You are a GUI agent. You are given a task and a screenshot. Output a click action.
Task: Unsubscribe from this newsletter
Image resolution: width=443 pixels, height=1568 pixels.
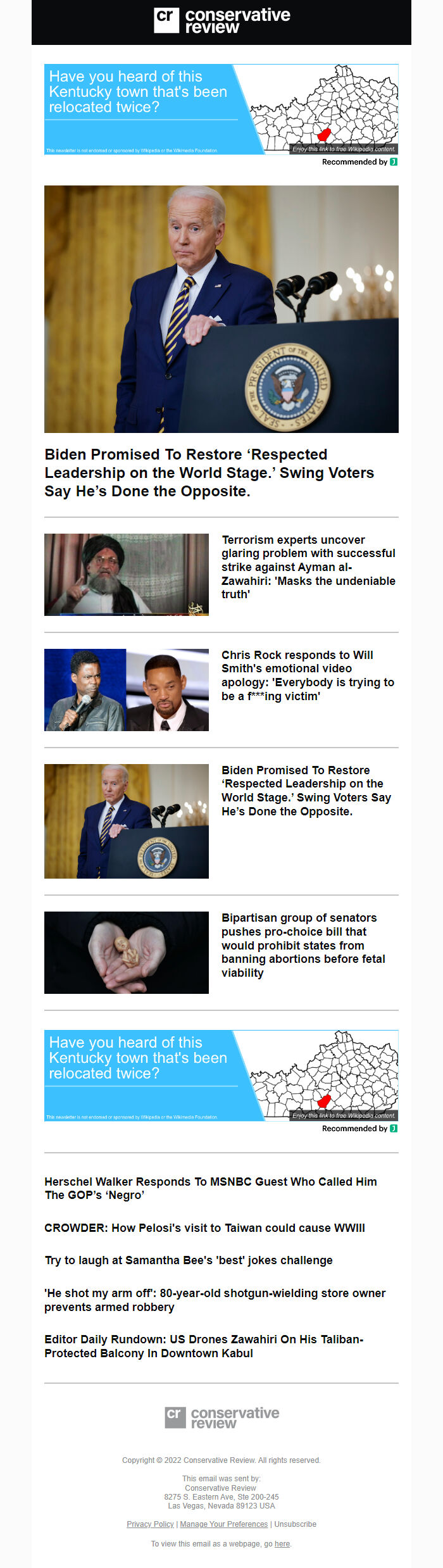(x=295, y=1524)
